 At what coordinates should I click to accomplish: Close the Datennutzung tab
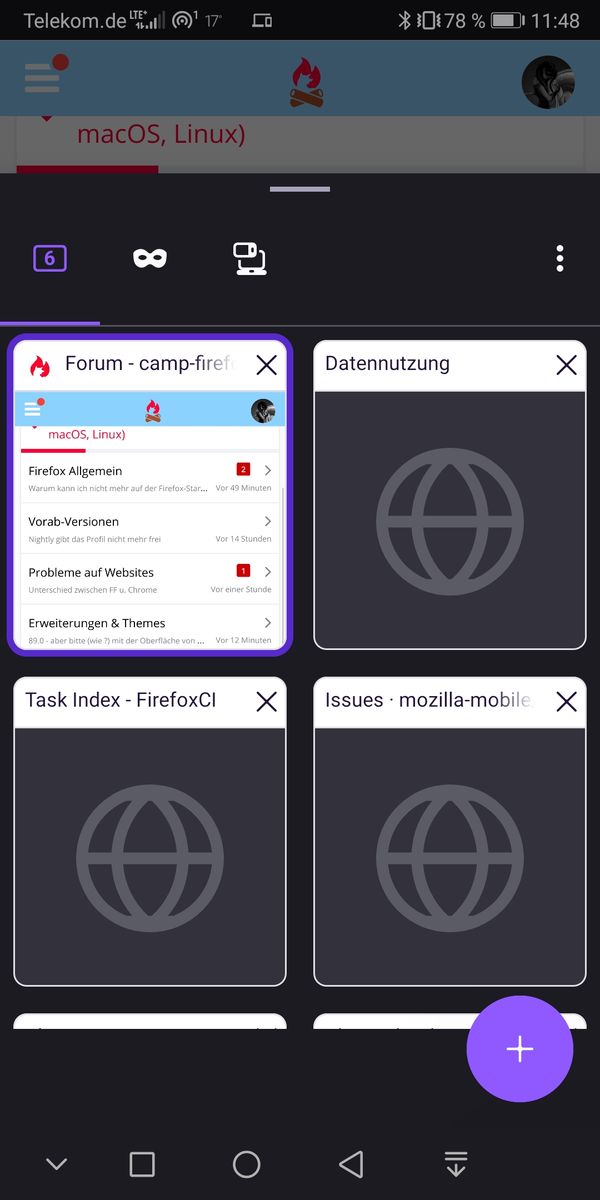pos(566,365)
